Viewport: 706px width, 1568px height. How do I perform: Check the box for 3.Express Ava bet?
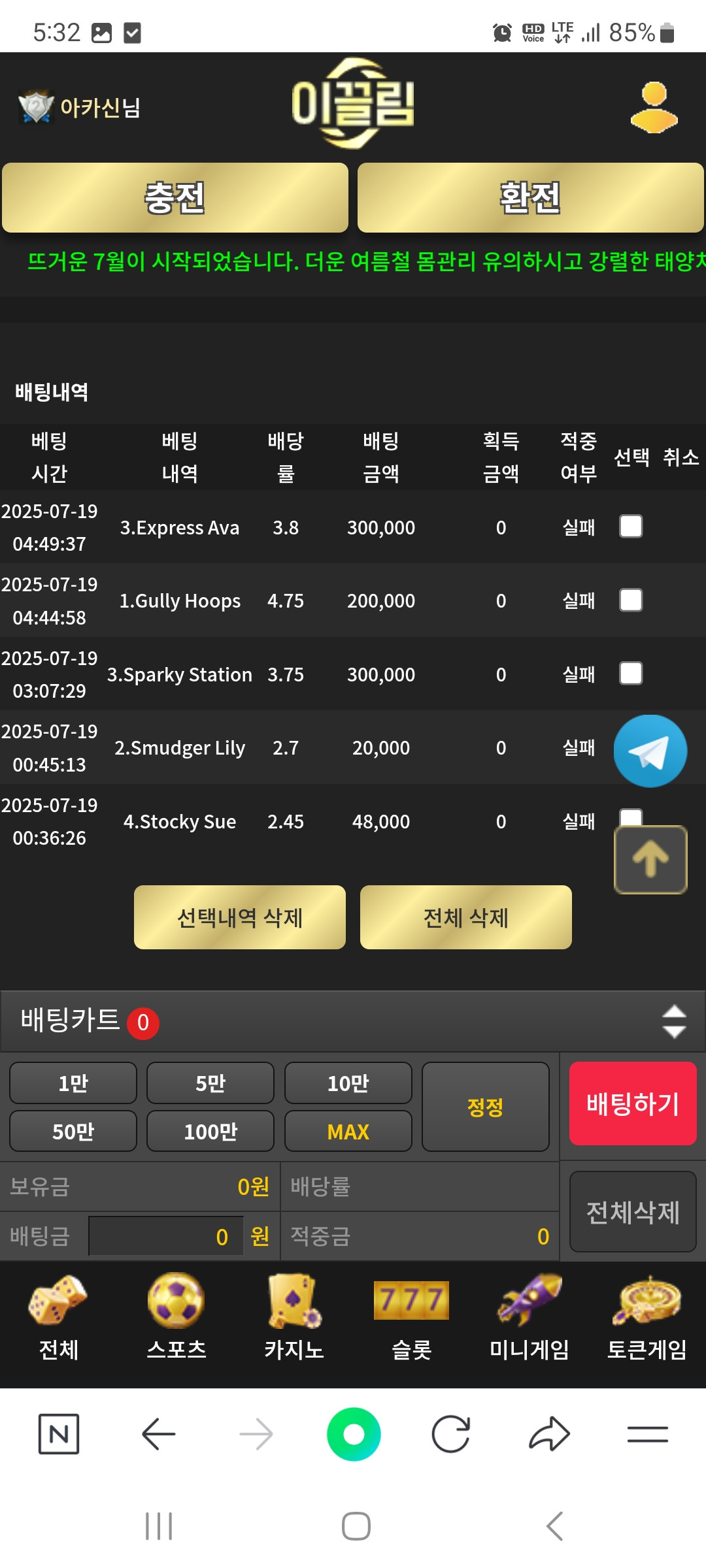631,527
